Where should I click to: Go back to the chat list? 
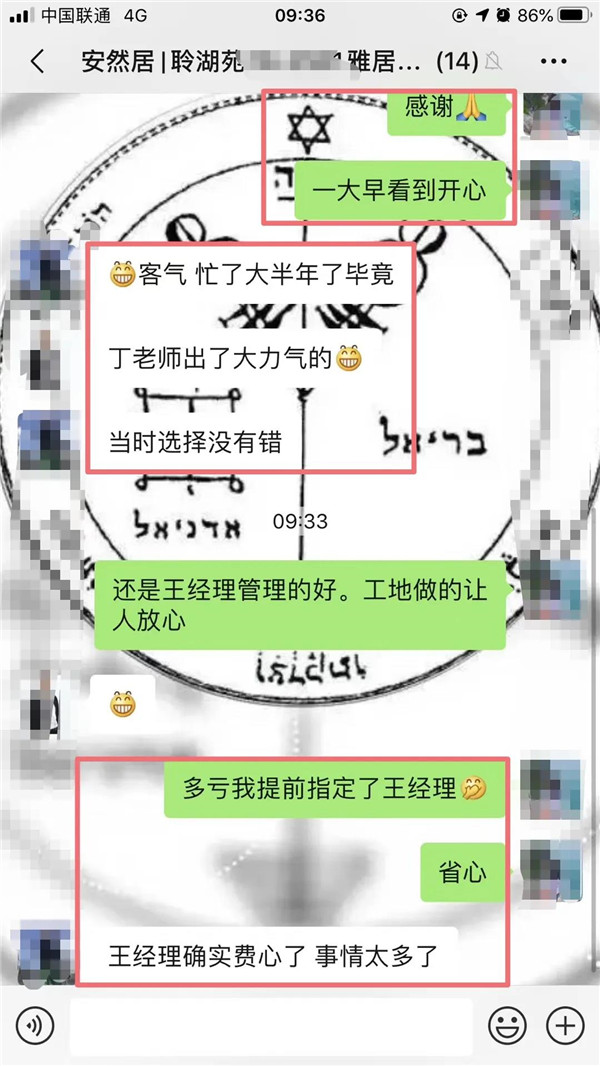[37, 62]
